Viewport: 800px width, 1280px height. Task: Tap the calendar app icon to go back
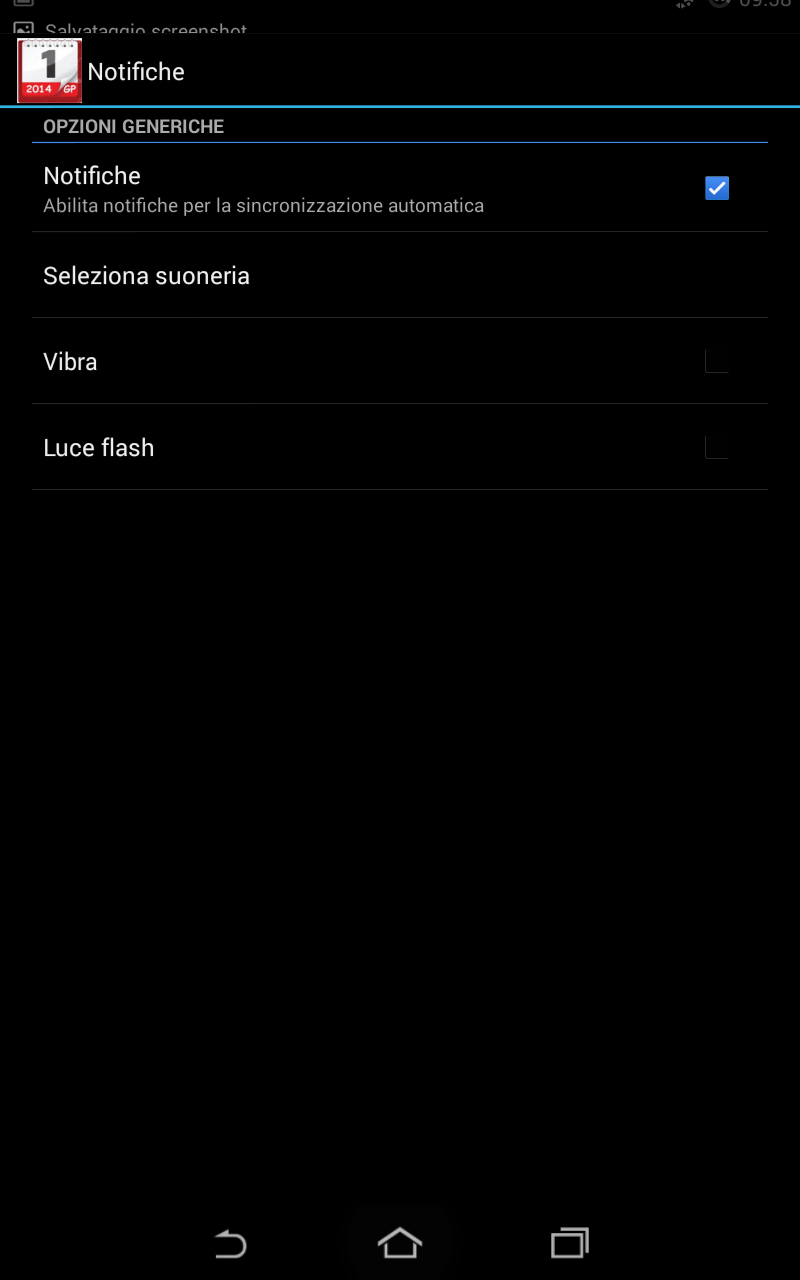pyautogui.click(x=49, y=71)
